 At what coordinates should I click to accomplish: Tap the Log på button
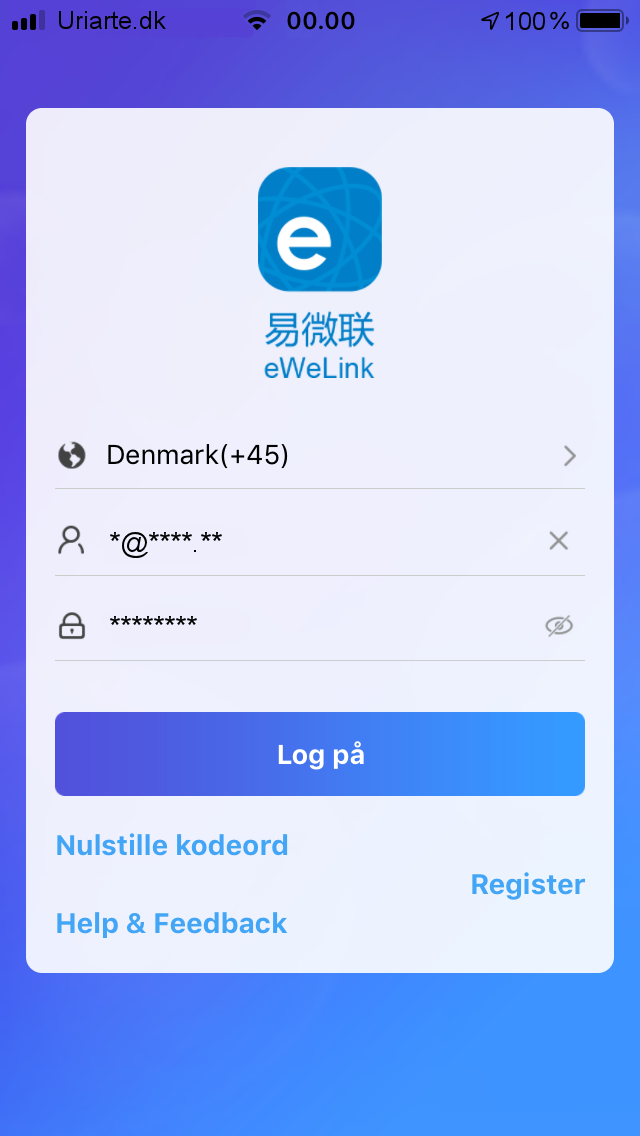[x=320, y=754]
